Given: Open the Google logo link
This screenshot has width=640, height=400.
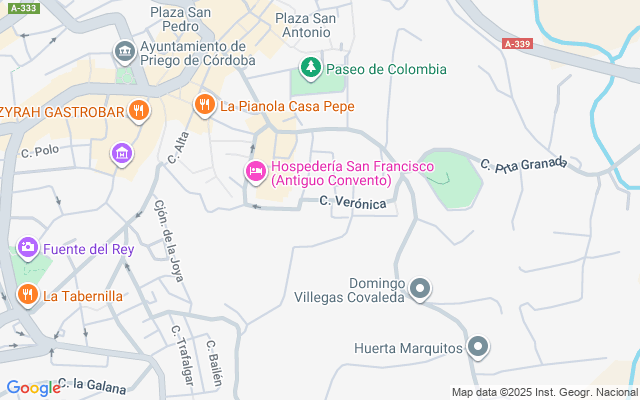Looking at the screenshot, I should pyautogui.click(x=33, y=388).
